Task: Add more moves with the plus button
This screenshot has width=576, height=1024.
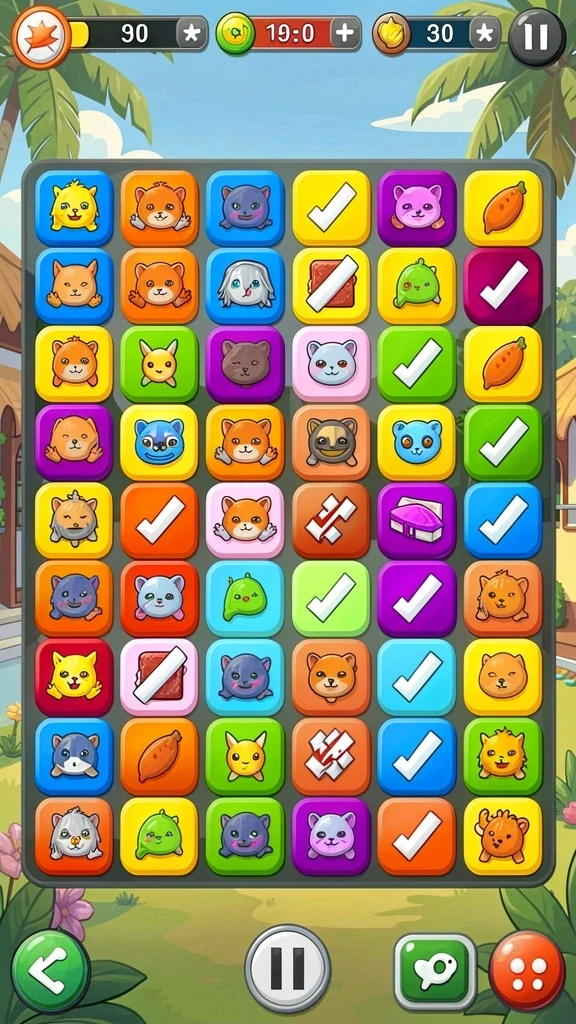Action: [345, 33]
